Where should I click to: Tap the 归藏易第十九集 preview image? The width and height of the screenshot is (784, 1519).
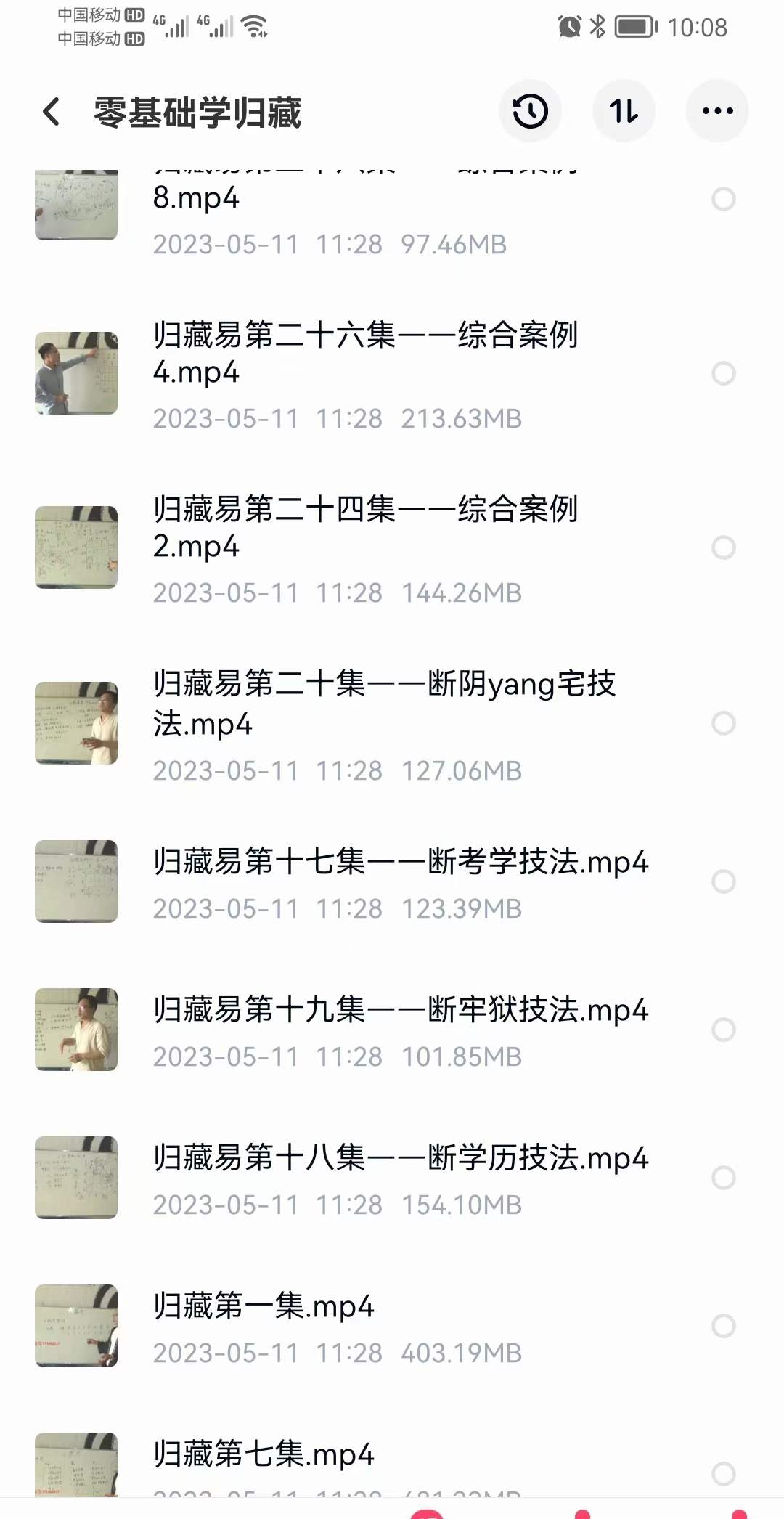pos(75,1028)
